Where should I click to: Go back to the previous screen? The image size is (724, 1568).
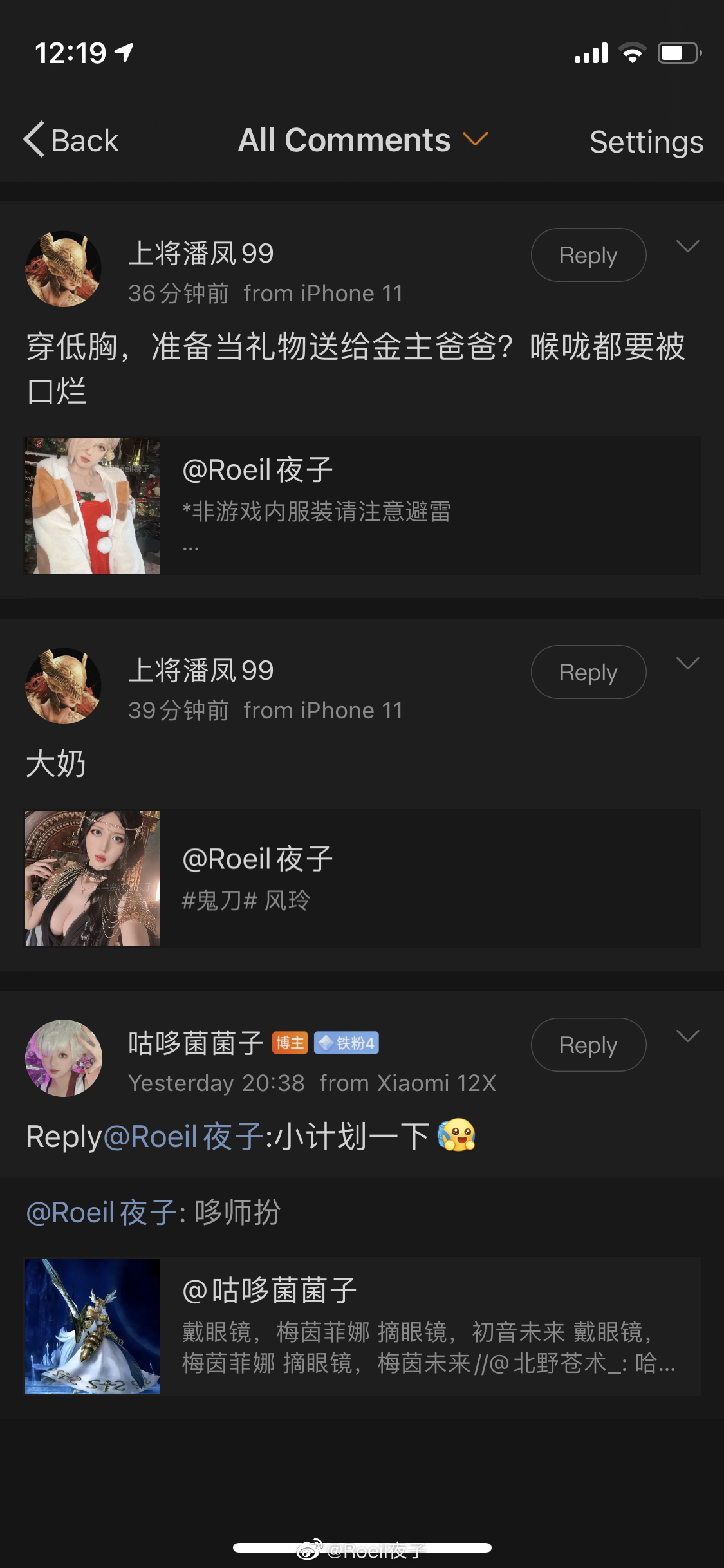click(71, 140)
